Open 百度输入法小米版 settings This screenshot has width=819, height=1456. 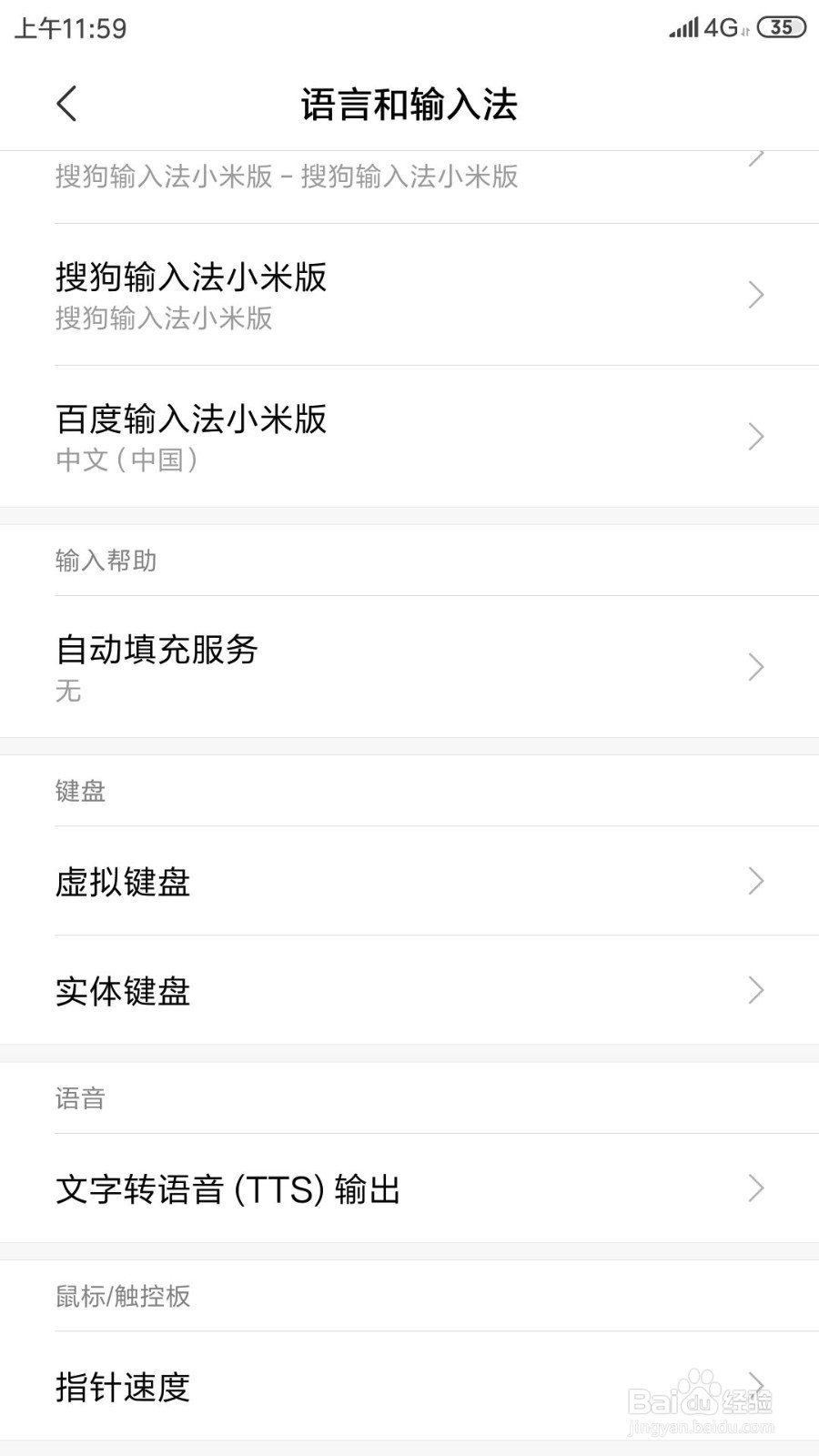click(409, 437)
